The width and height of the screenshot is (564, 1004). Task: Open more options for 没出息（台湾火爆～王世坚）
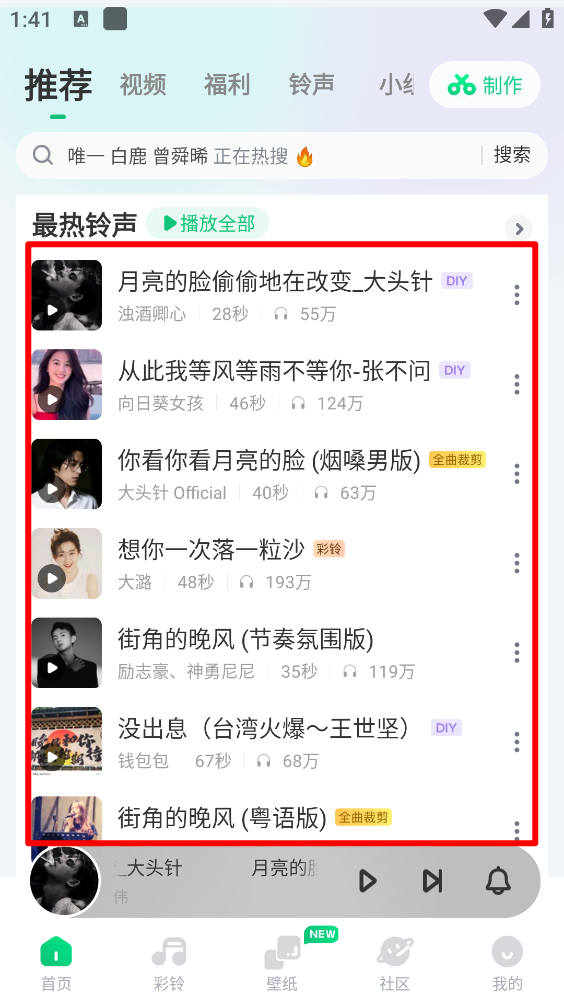517,742
